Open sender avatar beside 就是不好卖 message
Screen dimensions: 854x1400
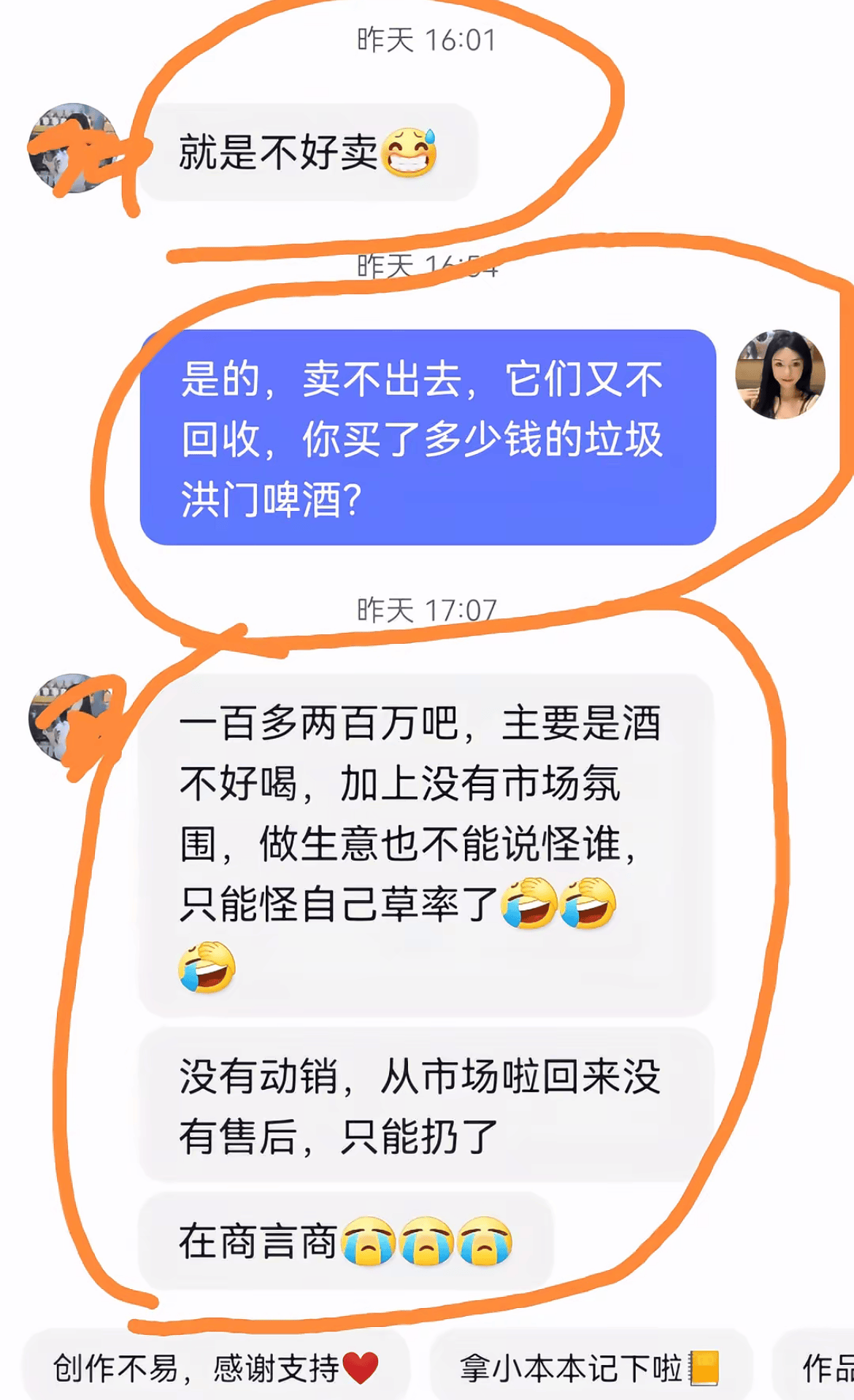[x=73, y=148]
